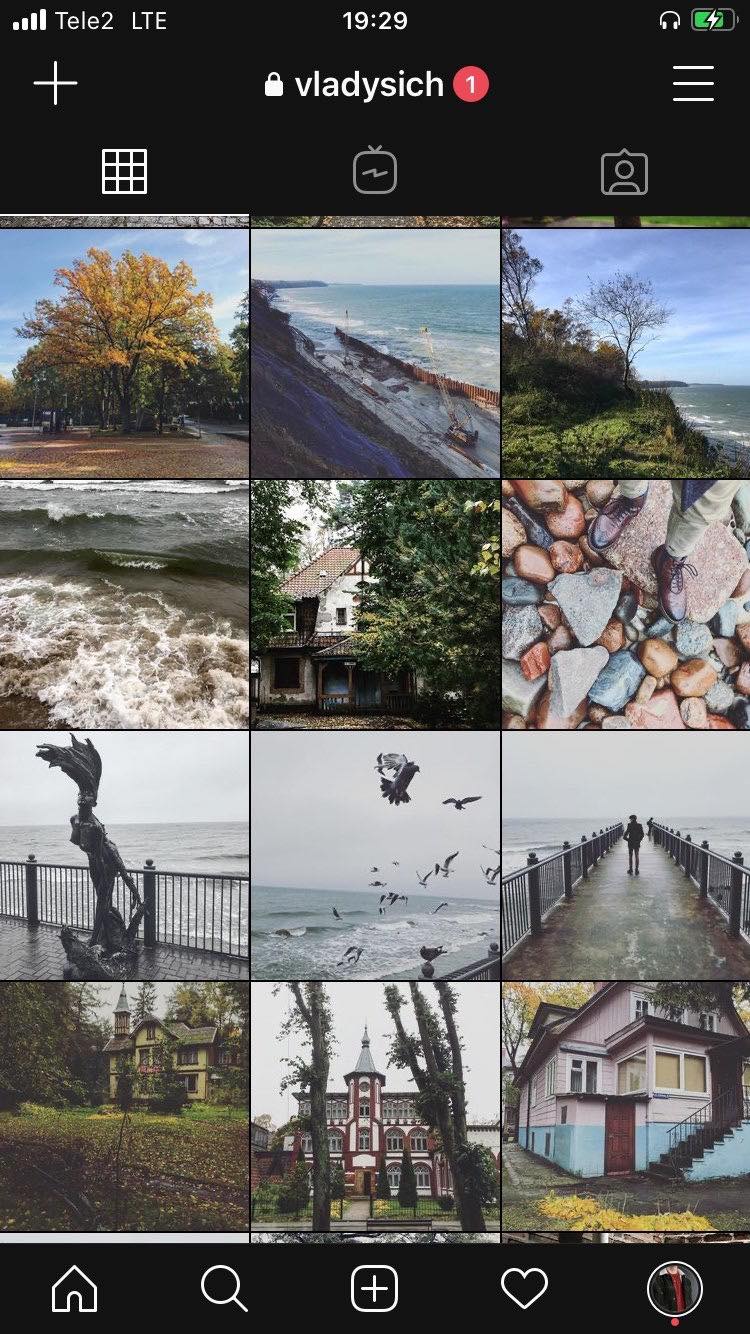Open the colorful pebbles and shoes photo

coord(626,604)
